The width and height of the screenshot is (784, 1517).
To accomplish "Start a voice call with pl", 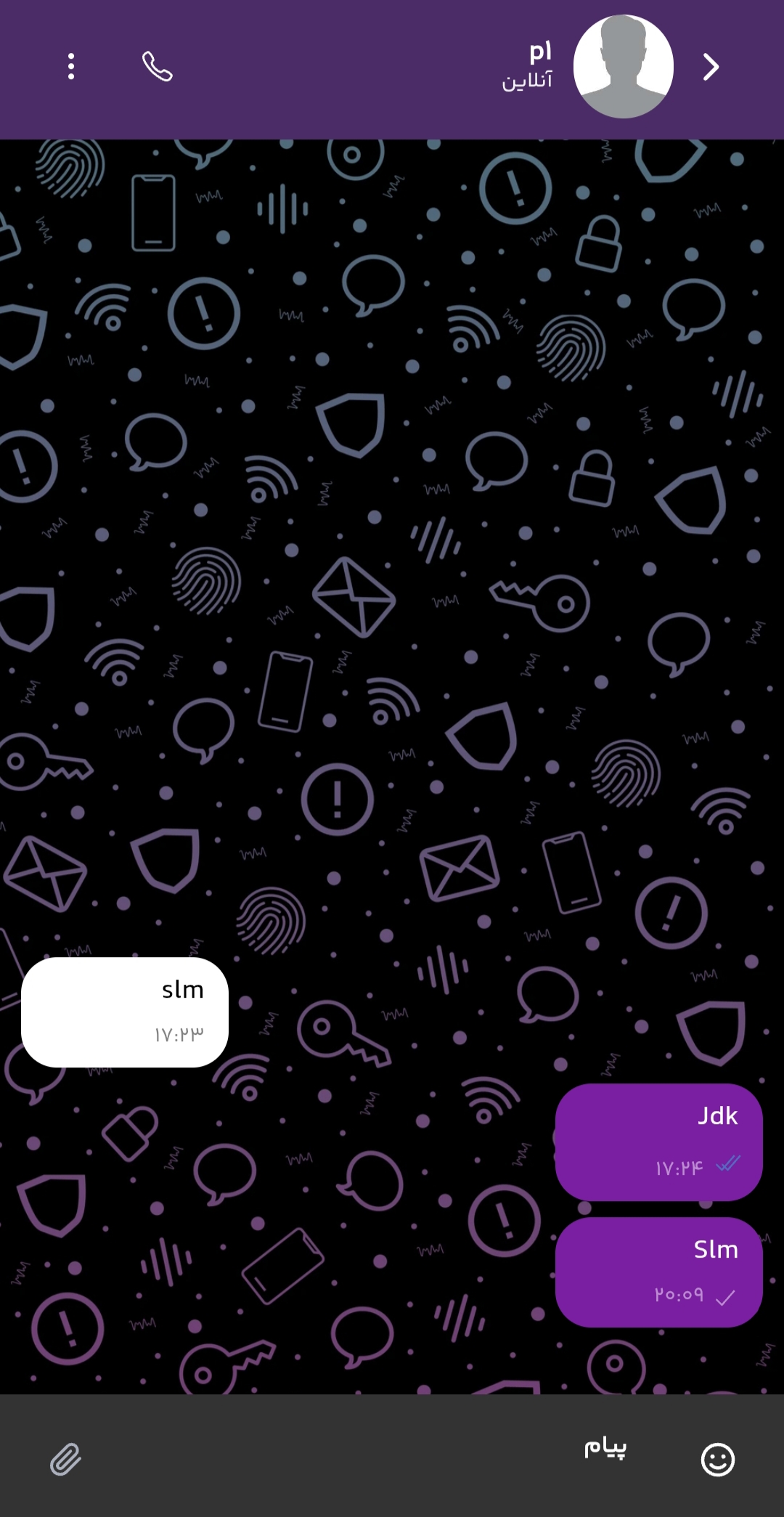I will 157,67.
